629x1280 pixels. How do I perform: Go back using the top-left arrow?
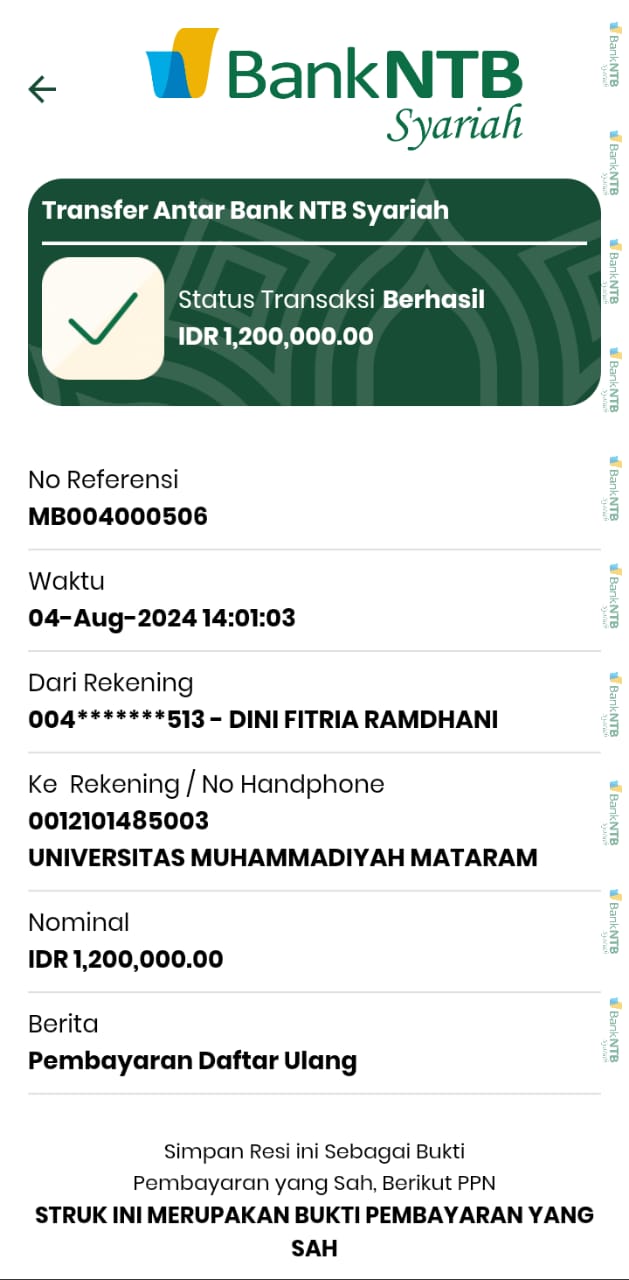(x=42, y=89)
